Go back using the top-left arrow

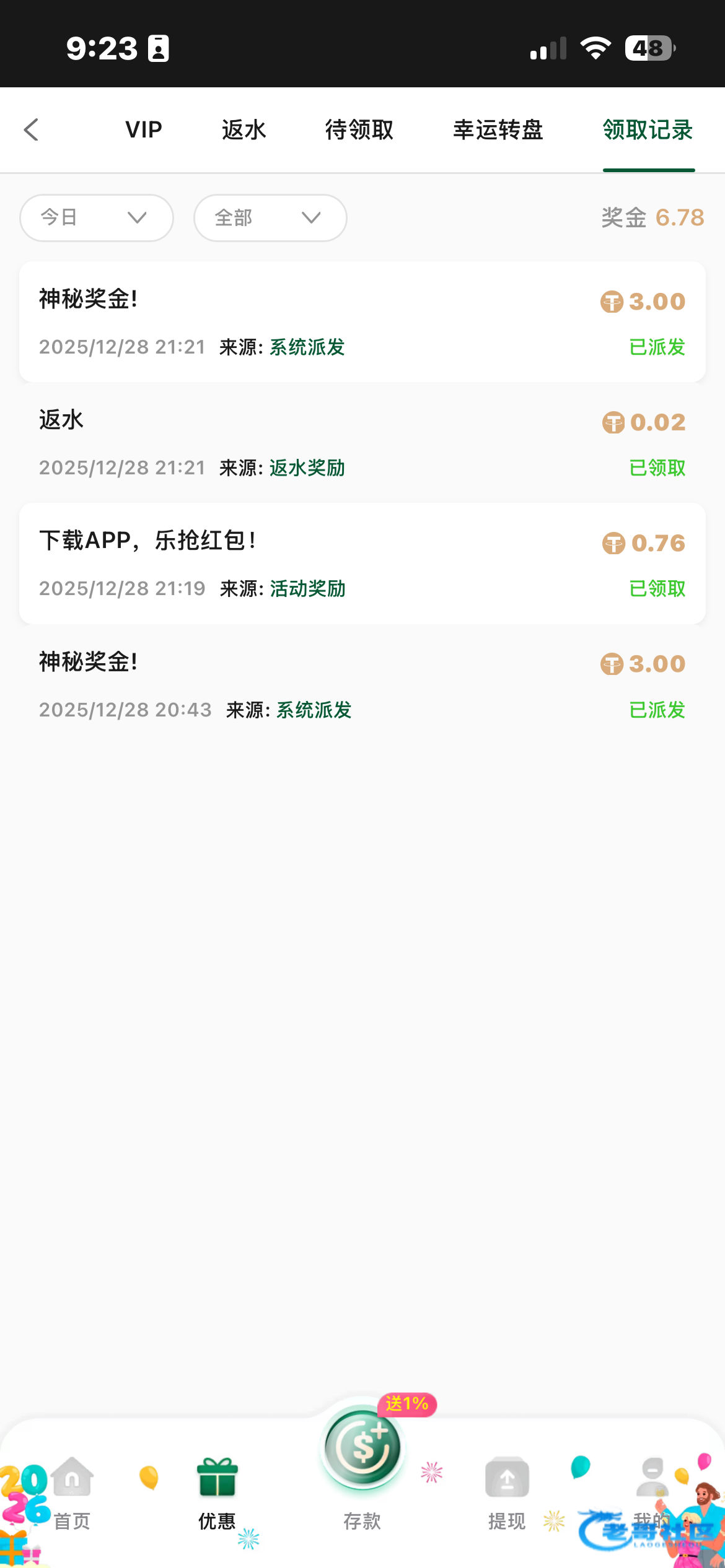(32, 130)
